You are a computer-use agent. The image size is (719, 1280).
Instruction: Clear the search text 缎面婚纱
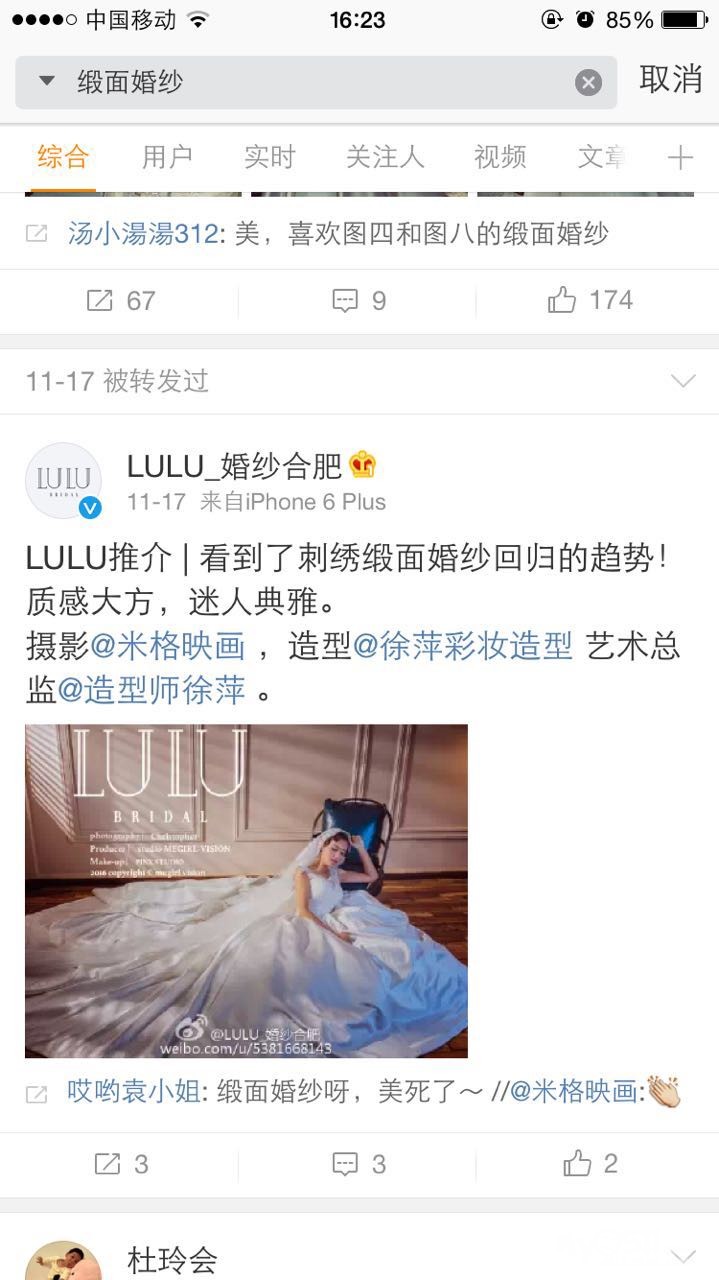(588, 83)
